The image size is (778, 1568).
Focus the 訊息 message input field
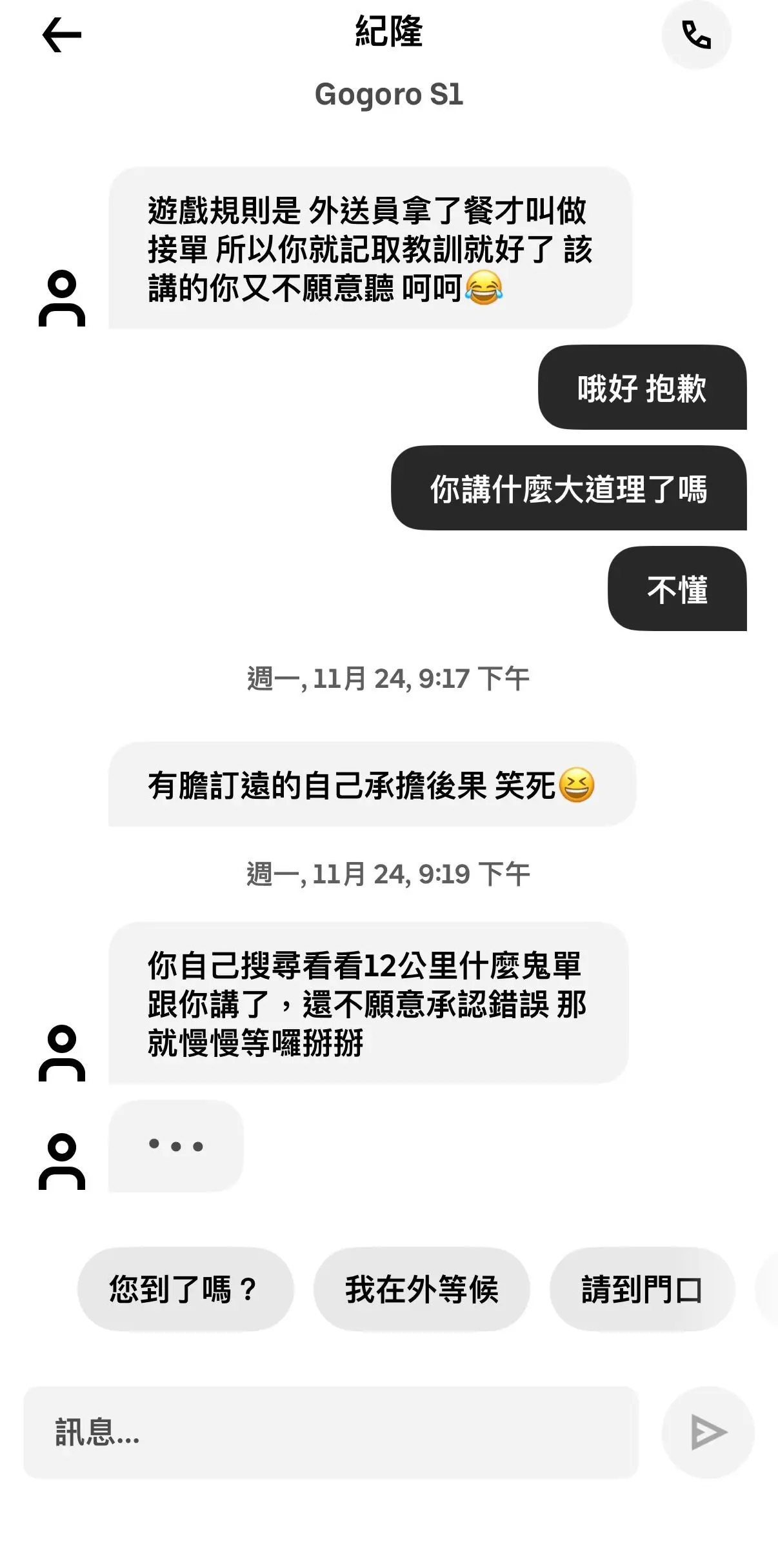(330, 1432)
